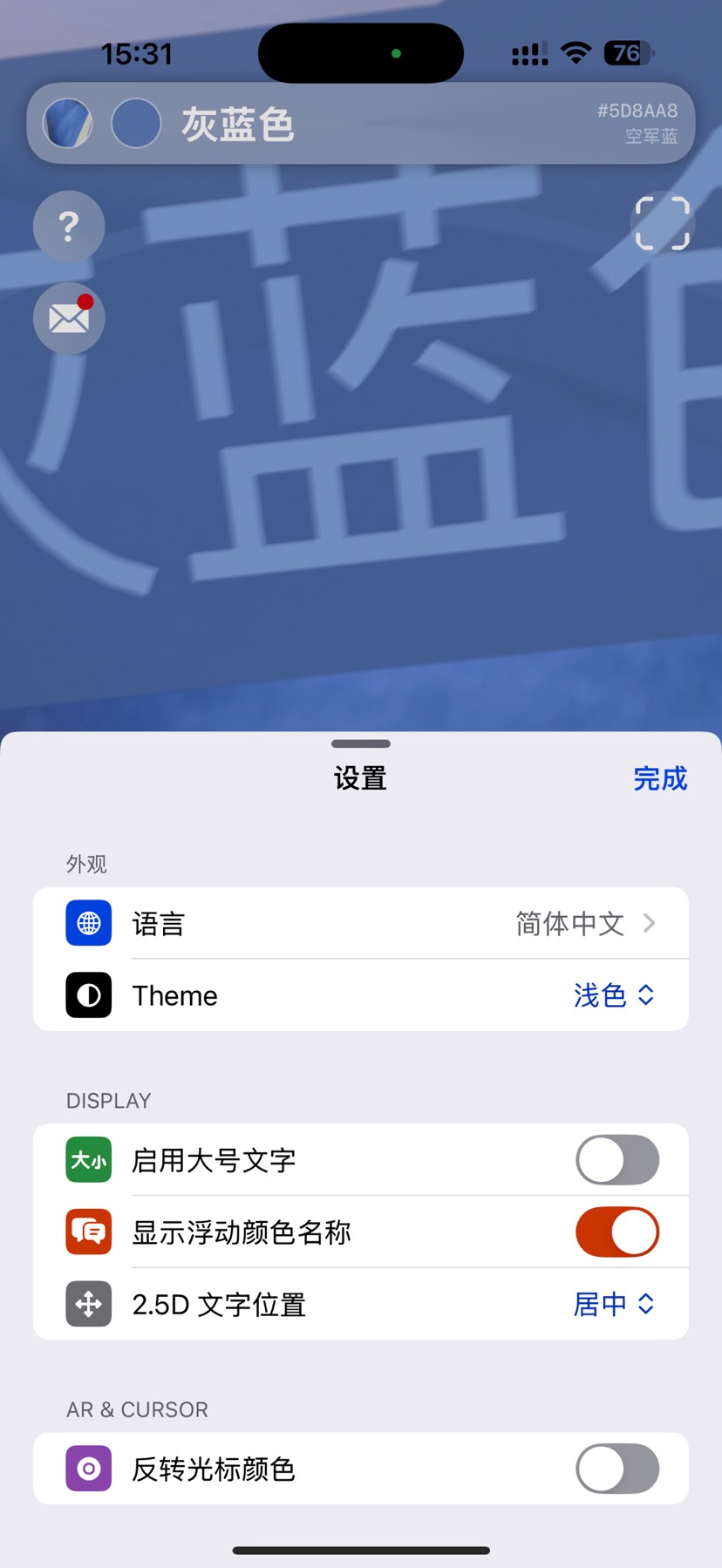Viewport: 722px width, 1568px height.
Task: Toggle 反转光标颜色 on
Action: [x=616, y=1469]
